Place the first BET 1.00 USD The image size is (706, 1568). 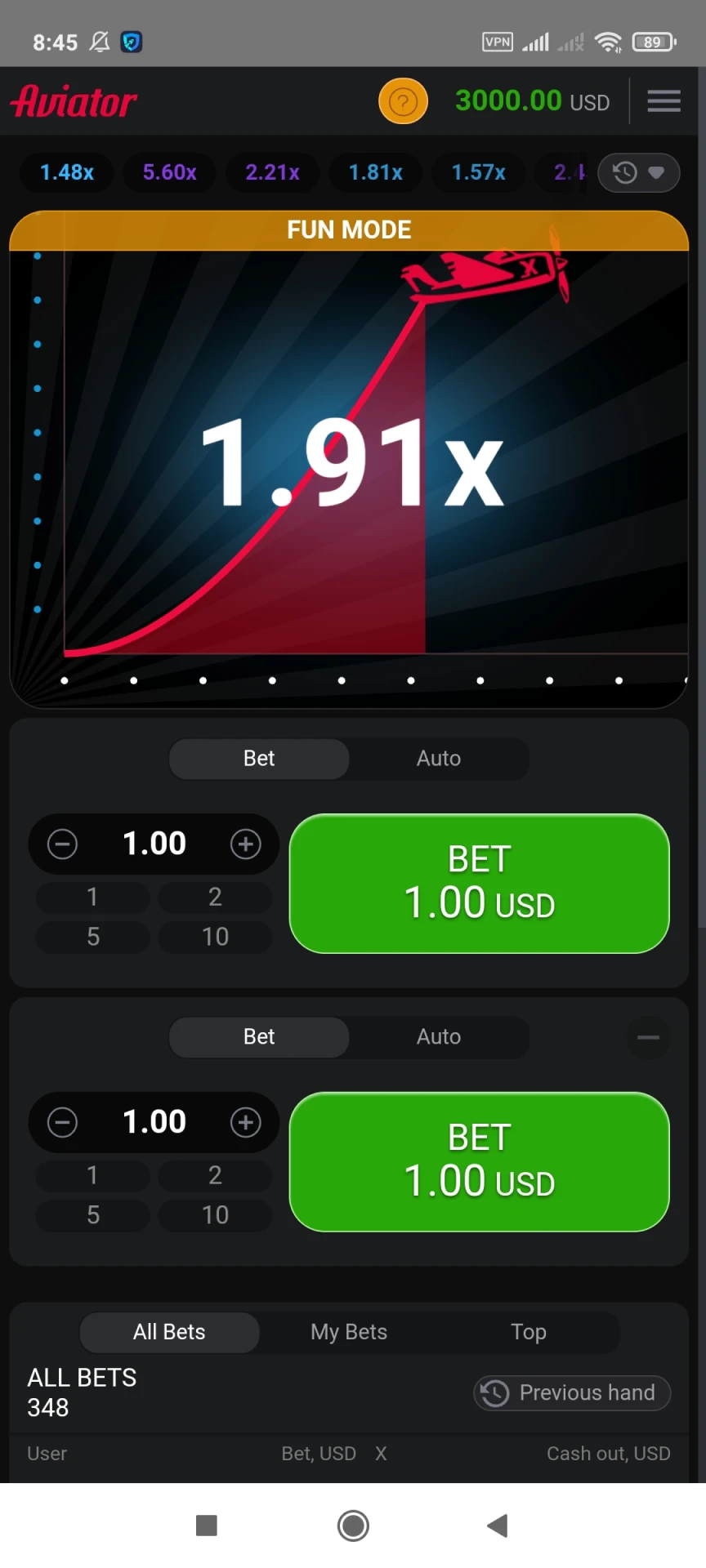479,884
